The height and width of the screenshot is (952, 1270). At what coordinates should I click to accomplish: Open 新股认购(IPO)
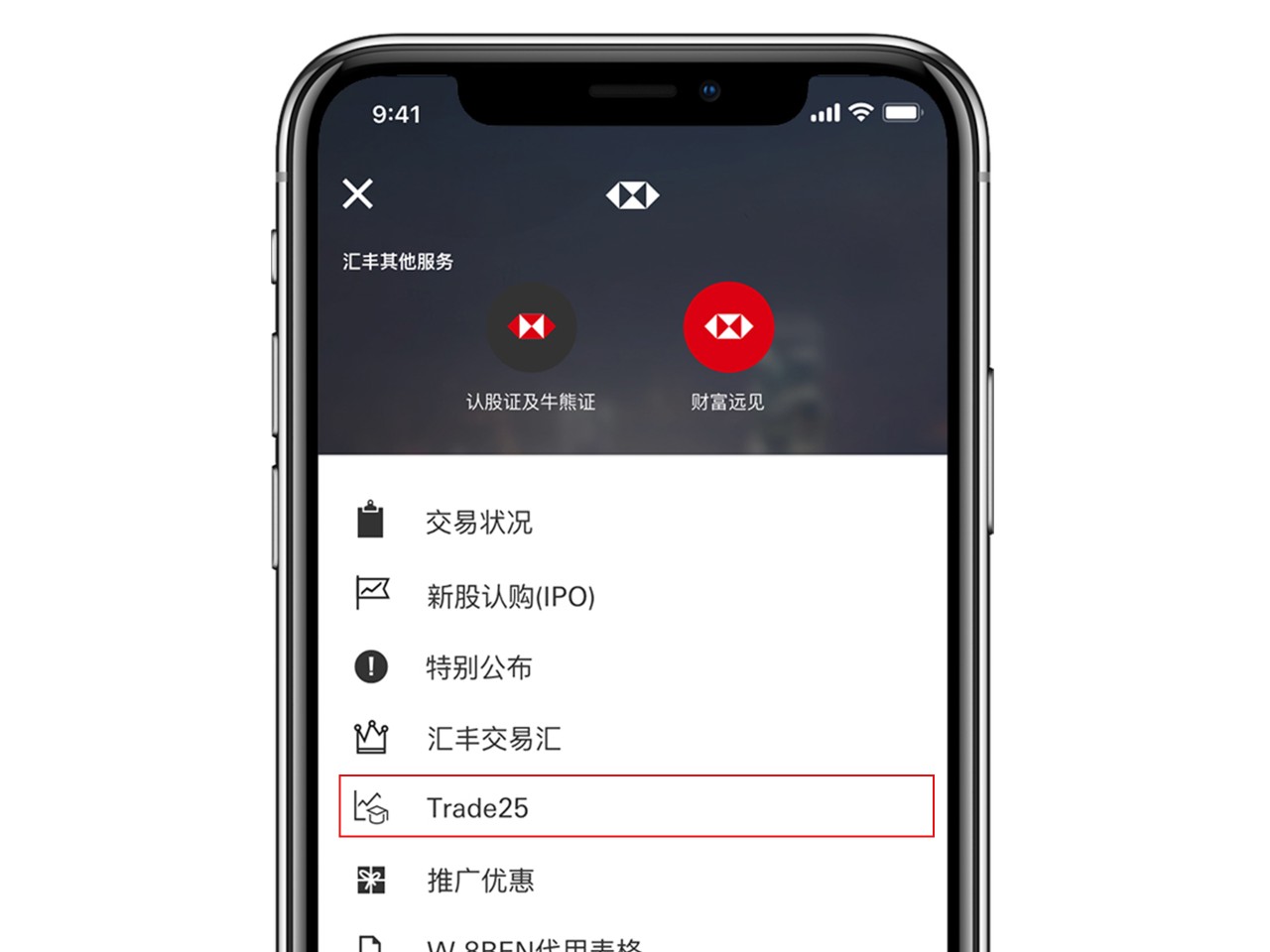(510, 596)
